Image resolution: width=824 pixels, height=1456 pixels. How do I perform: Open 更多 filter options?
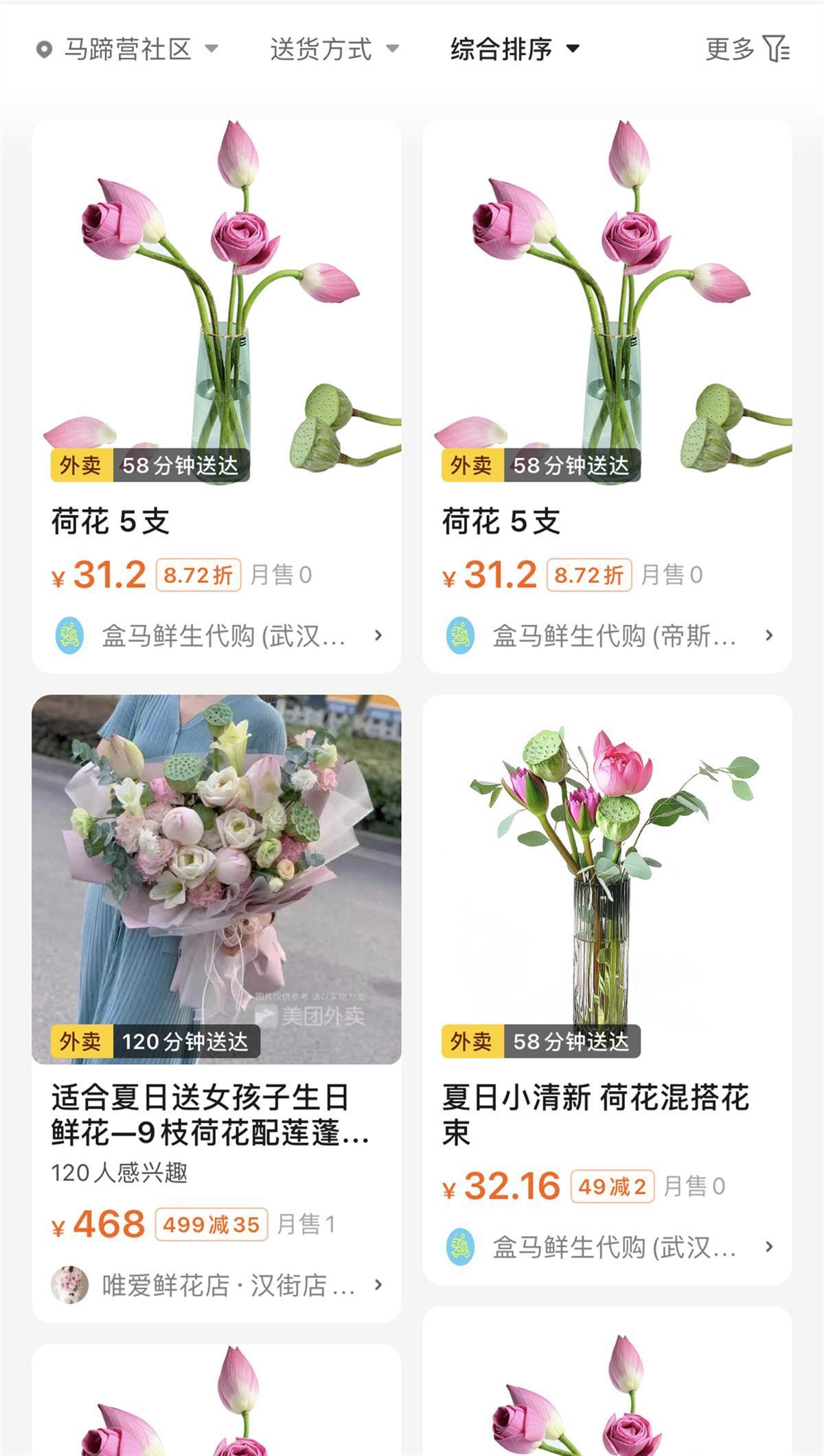click(x=747, y=49)
